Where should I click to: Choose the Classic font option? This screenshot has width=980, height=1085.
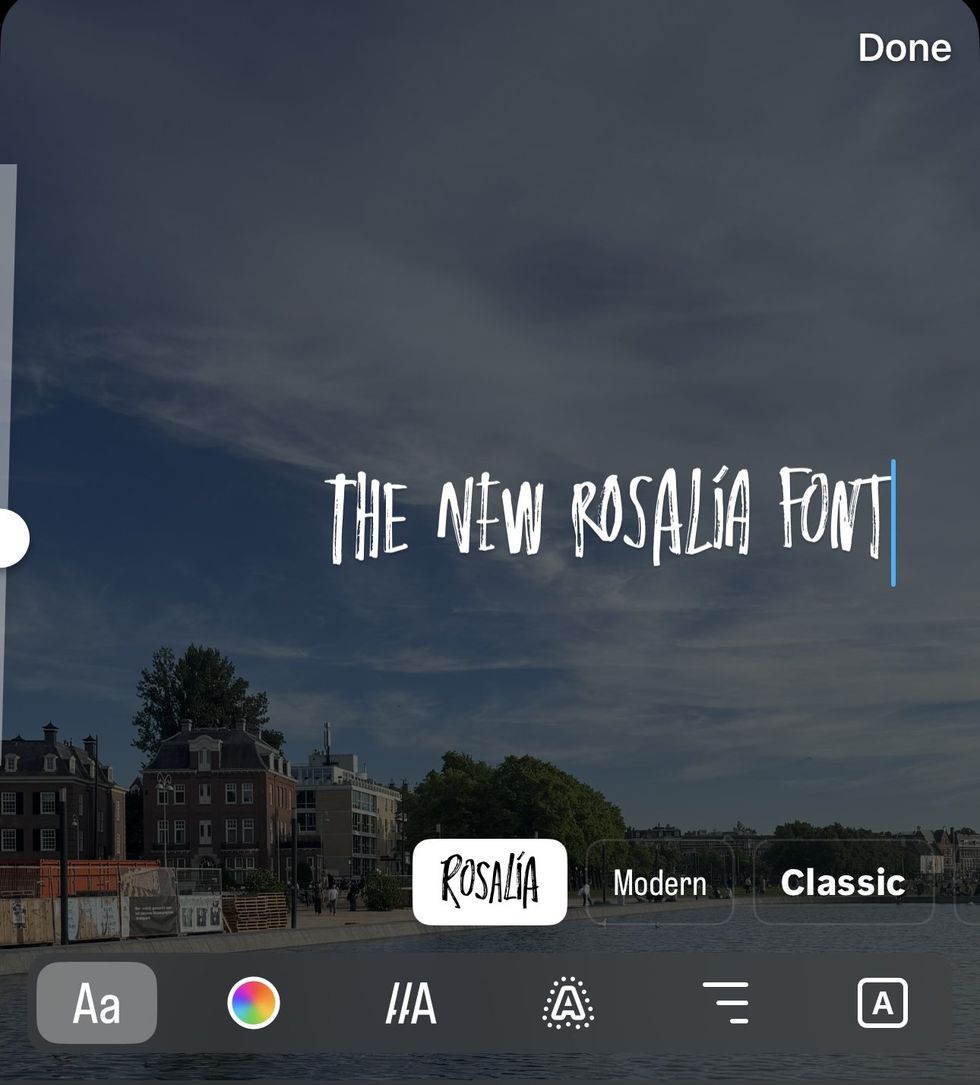[x=842, y=883]
